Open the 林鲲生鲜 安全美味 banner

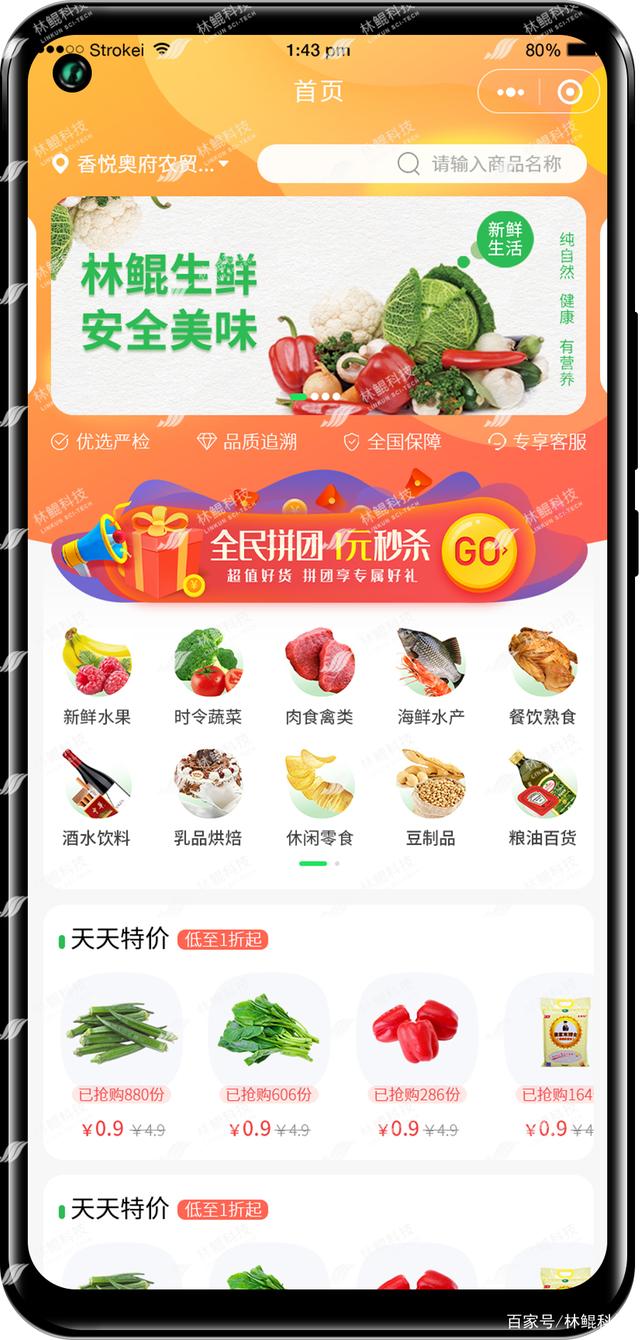pyautogui.click(x=318, y=305)
